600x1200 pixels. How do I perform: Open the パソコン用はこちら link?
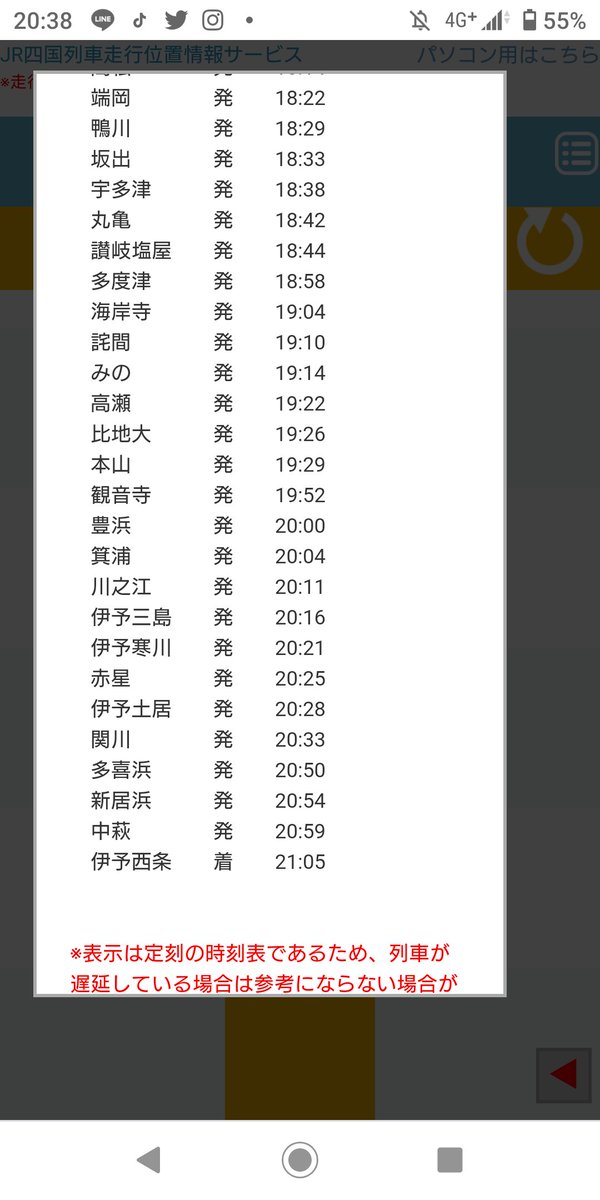[508, 55]
